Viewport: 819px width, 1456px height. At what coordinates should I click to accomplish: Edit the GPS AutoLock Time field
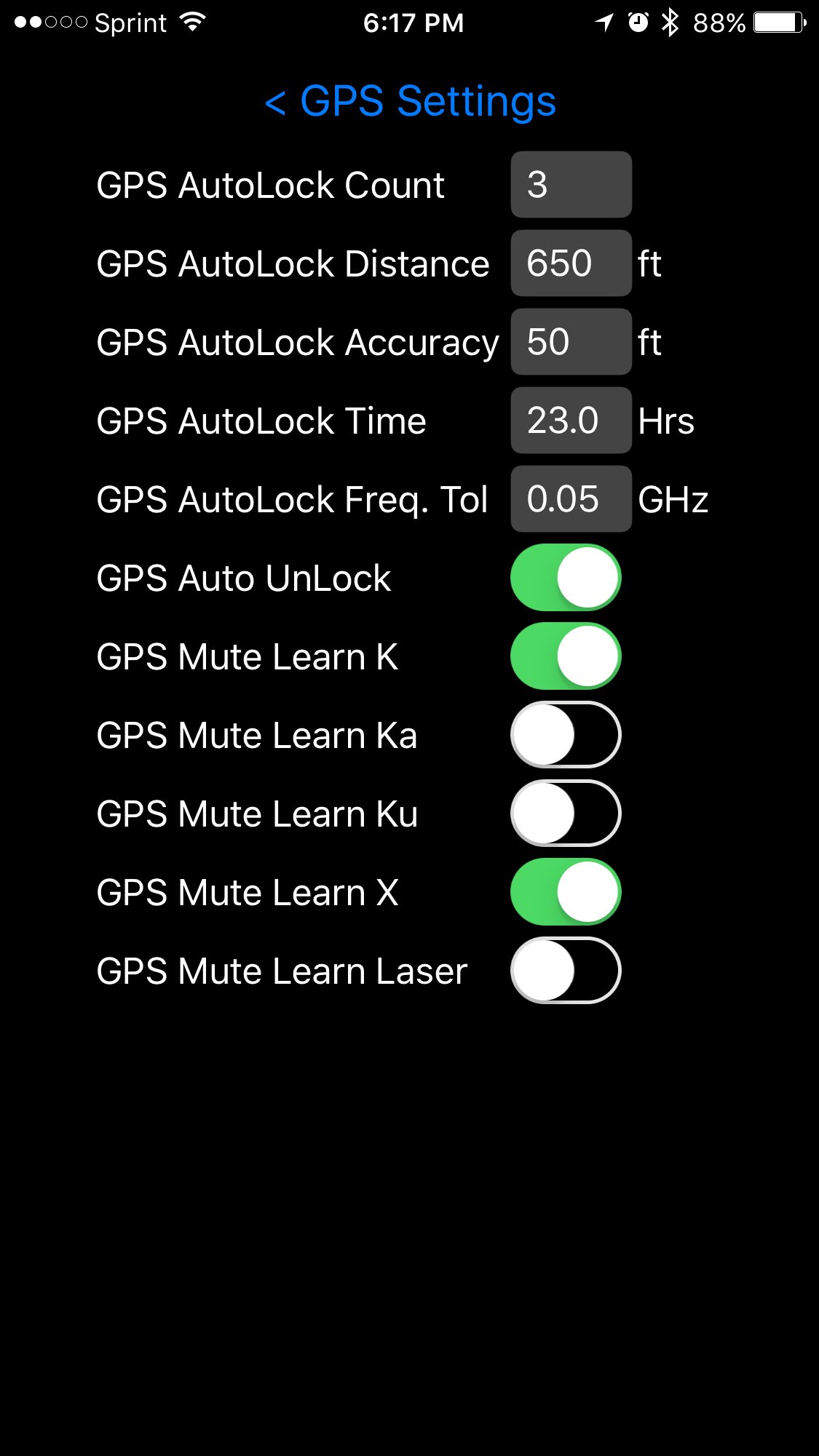[x=571, y=421]
